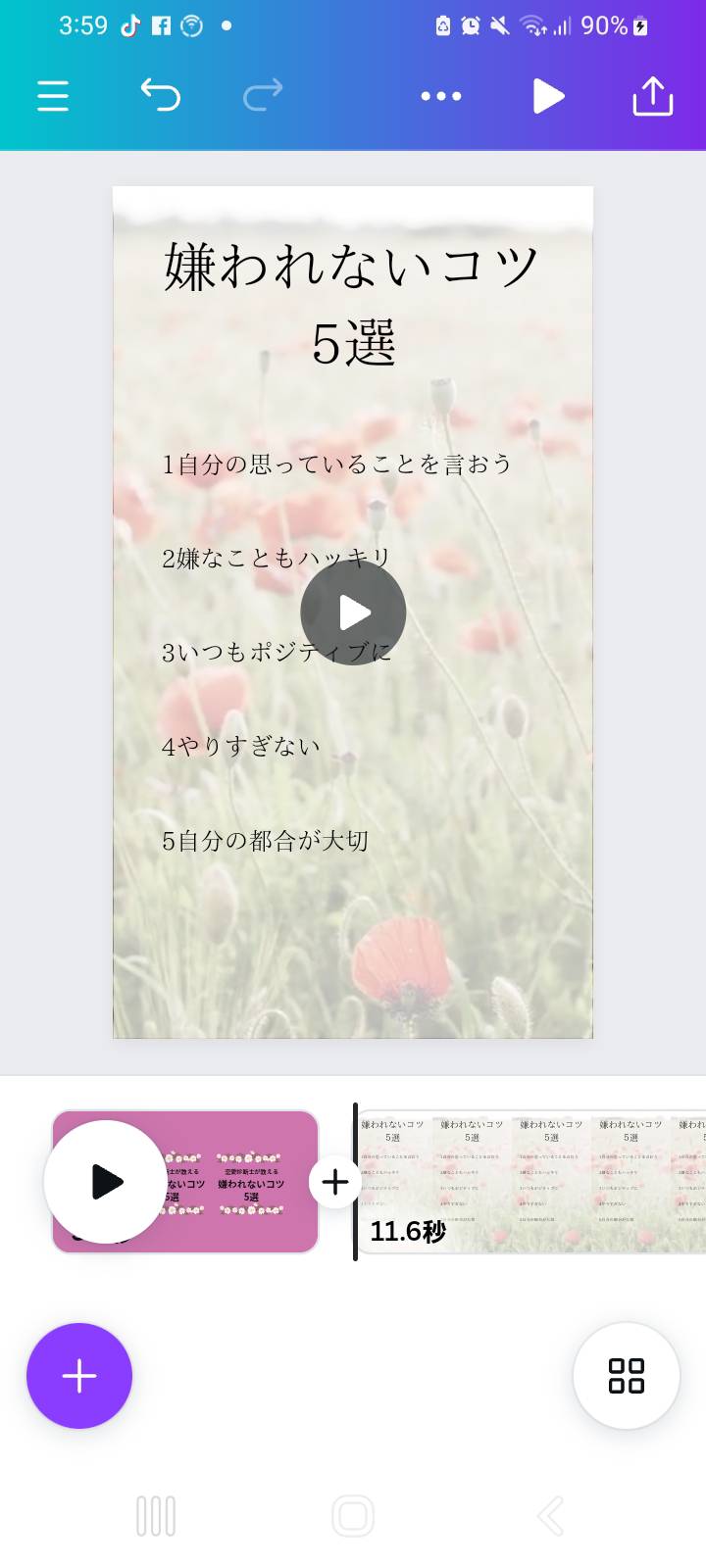Open the share/export icon
Image resolution: width=706 pixels, height=1568 pixels.
(x=653, y=96)
